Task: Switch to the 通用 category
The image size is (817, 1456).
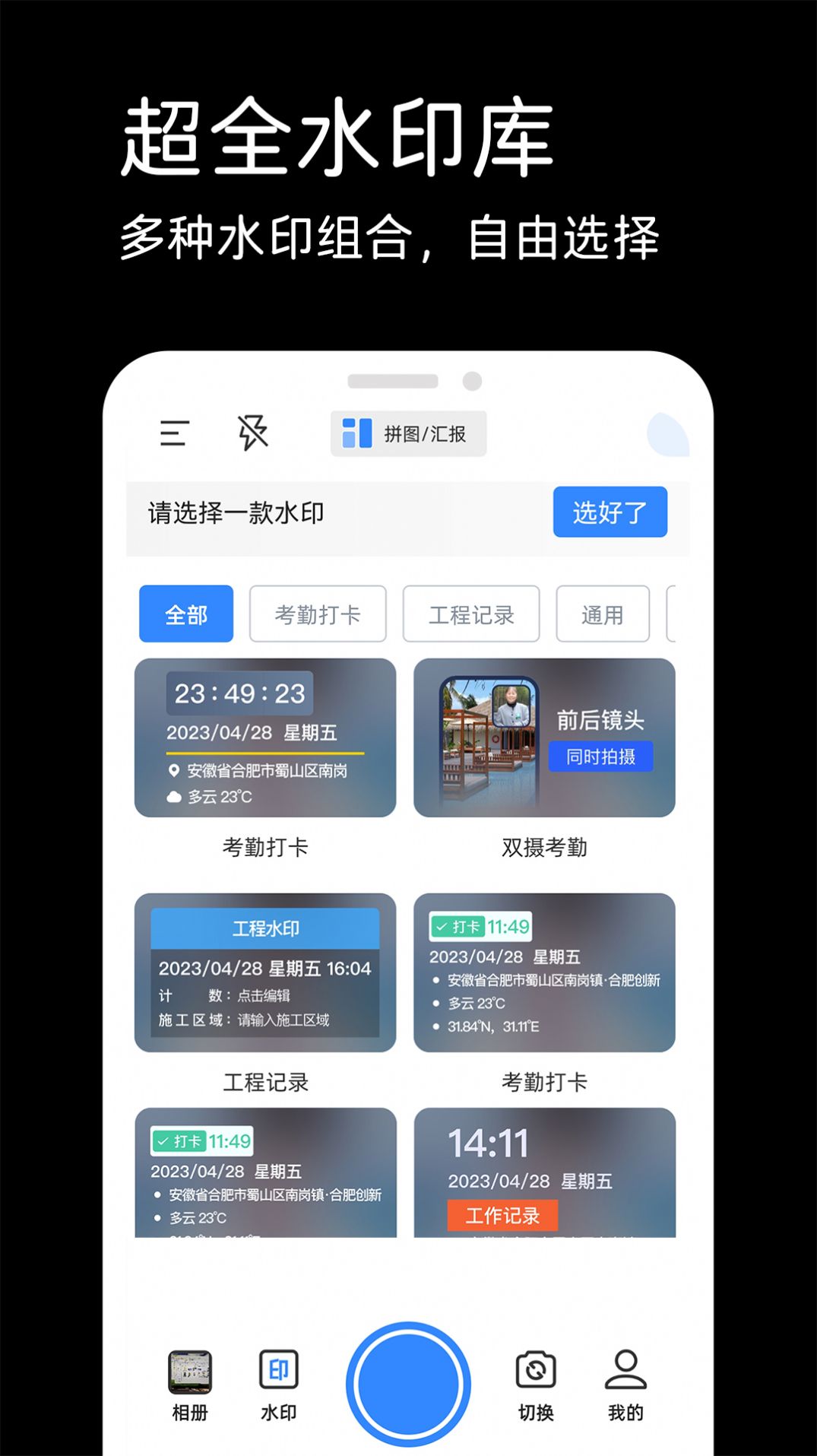Action: [603, 614]
